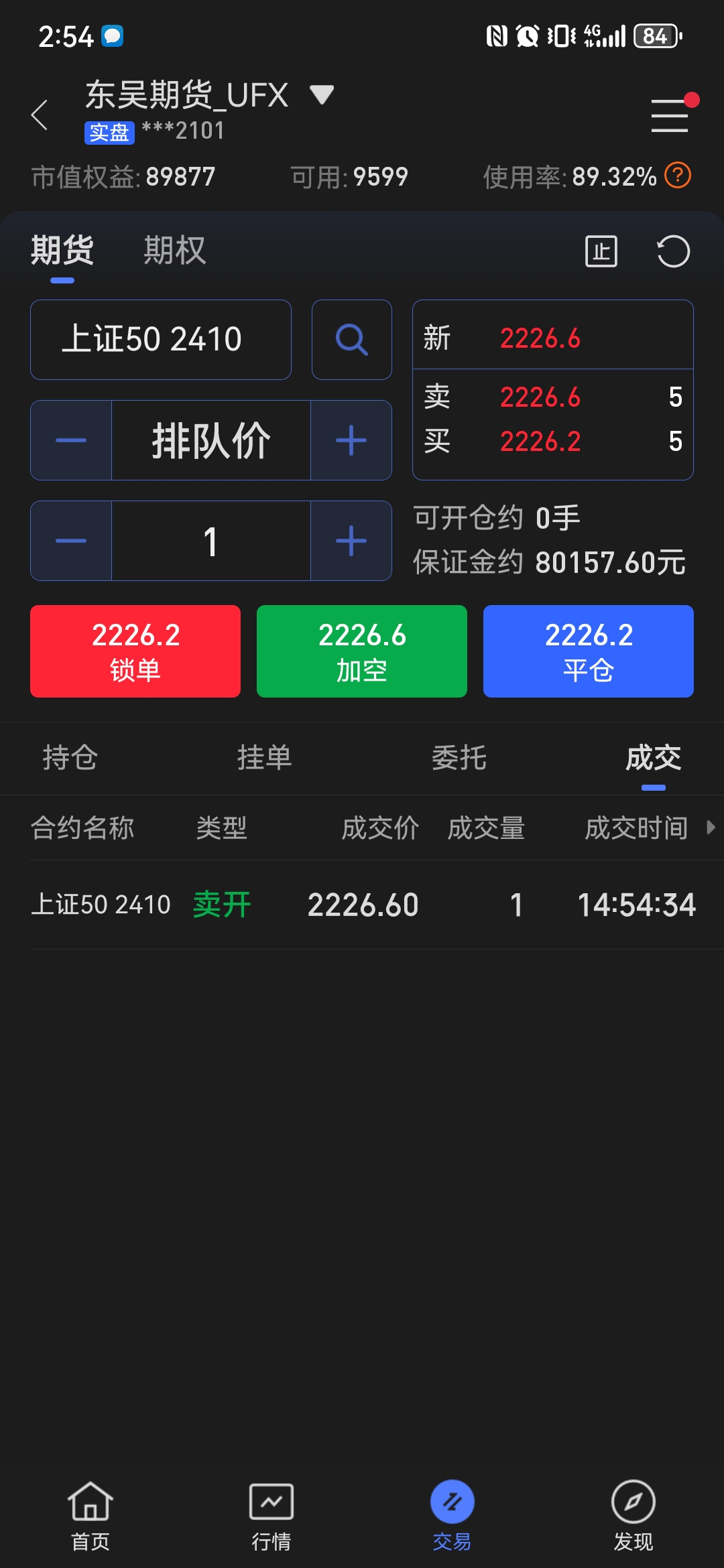Open the 使用率 help question mark
The width and height of the screenshot is (724, 1568).
tap(677, 176)
